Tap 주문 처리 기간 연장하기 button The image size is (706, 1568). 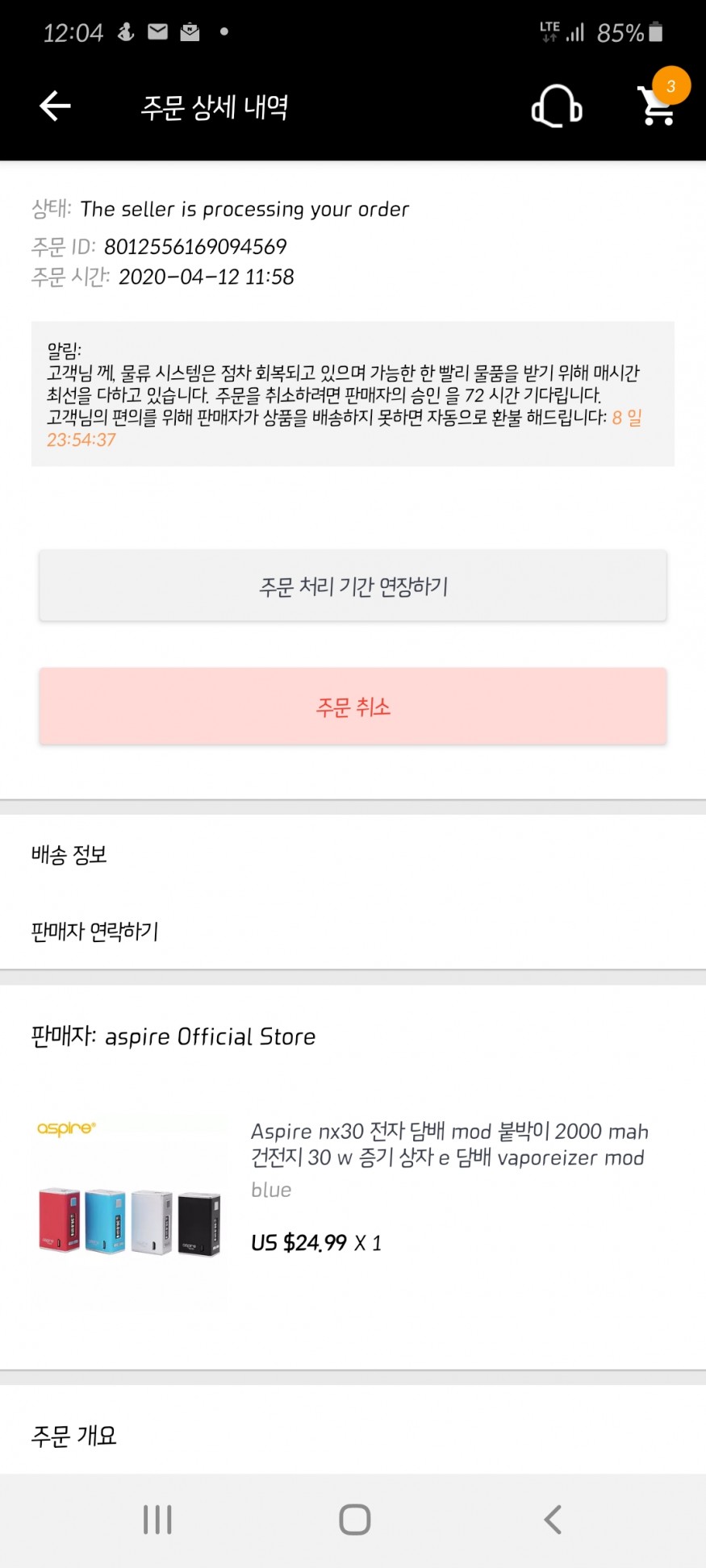353,586
